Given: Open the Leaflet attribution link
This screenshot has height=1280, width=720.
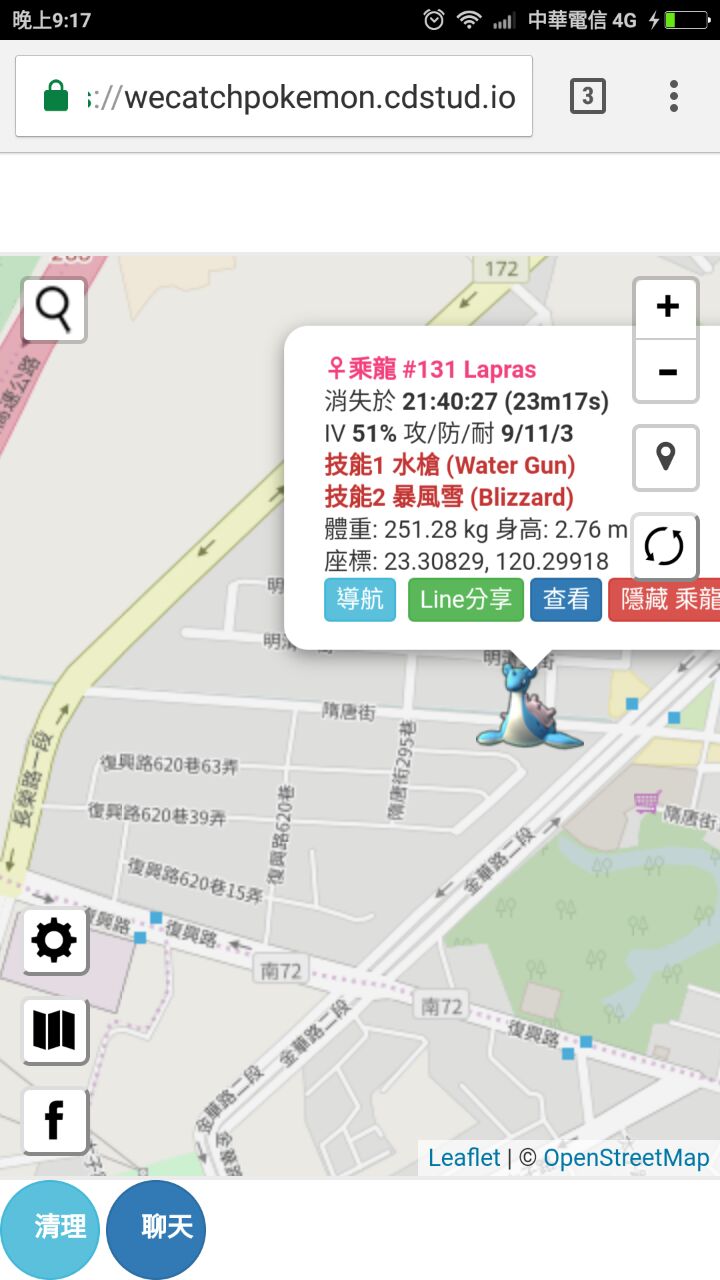Looking at the screenshot, I should 464,1158.
